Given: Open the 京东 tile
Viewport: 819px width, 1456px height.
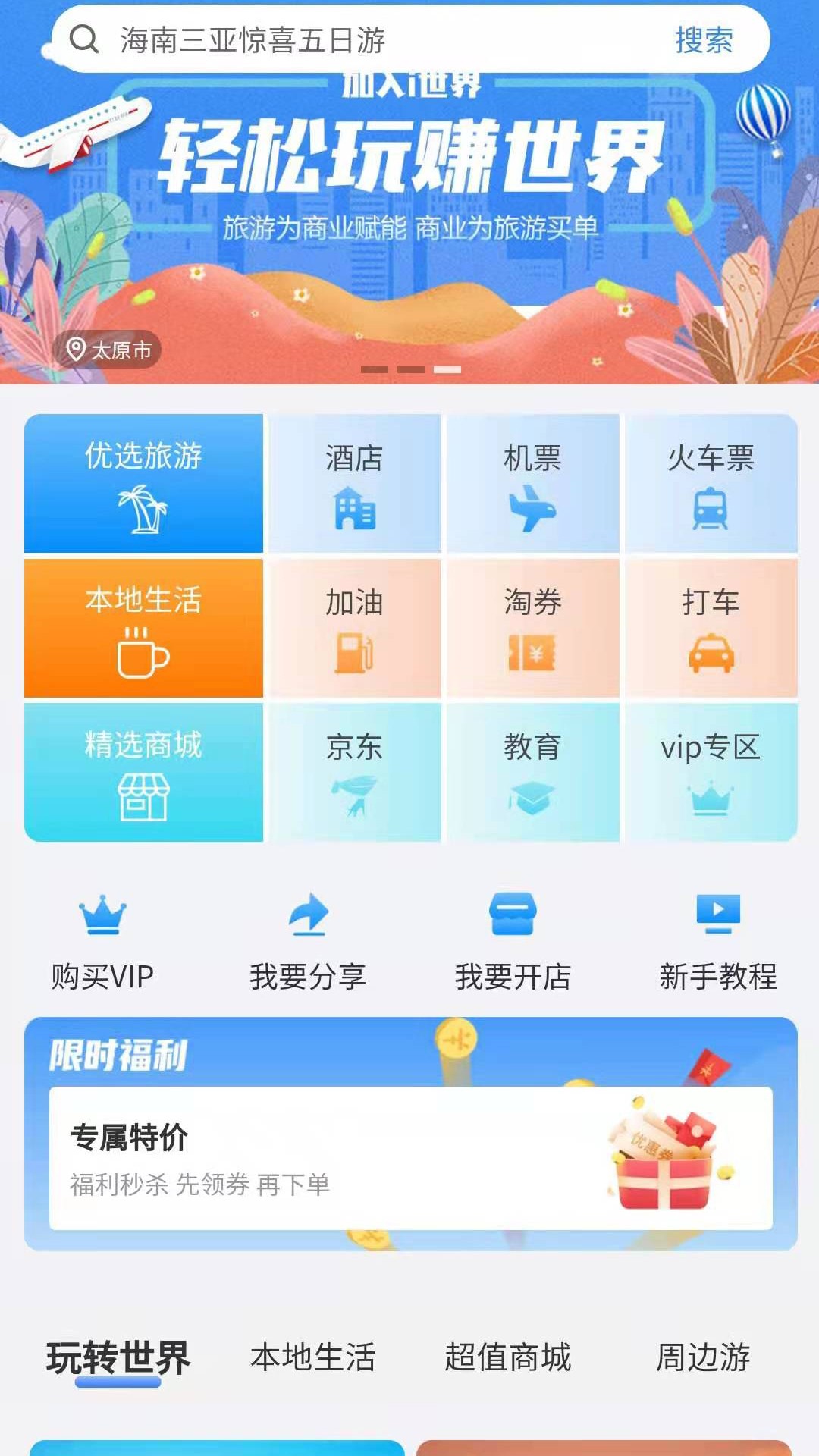Looking at the screenshot, I should click(x=354, y=772).
